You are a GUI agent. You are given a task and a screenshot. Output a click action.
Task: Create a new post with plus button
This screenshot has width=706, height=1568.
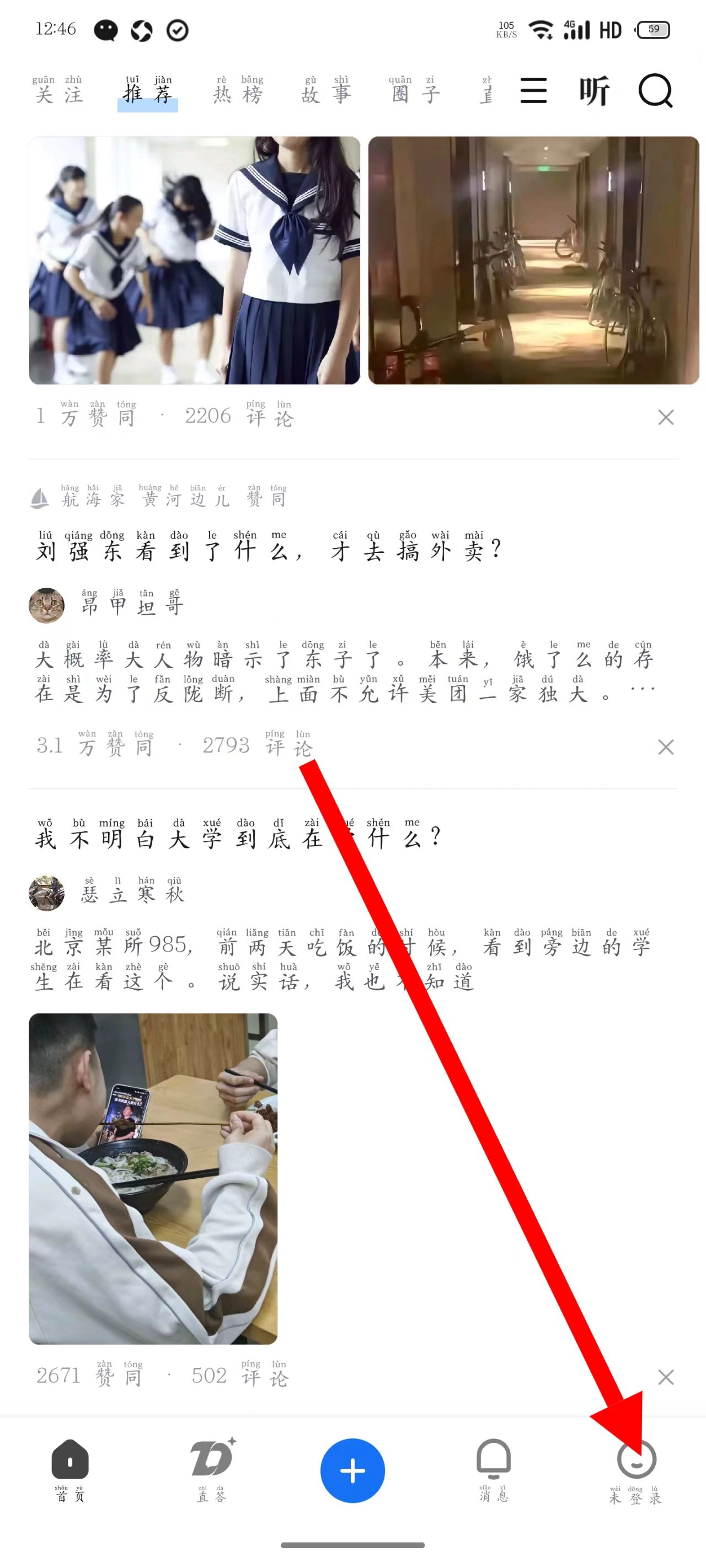352,1470
